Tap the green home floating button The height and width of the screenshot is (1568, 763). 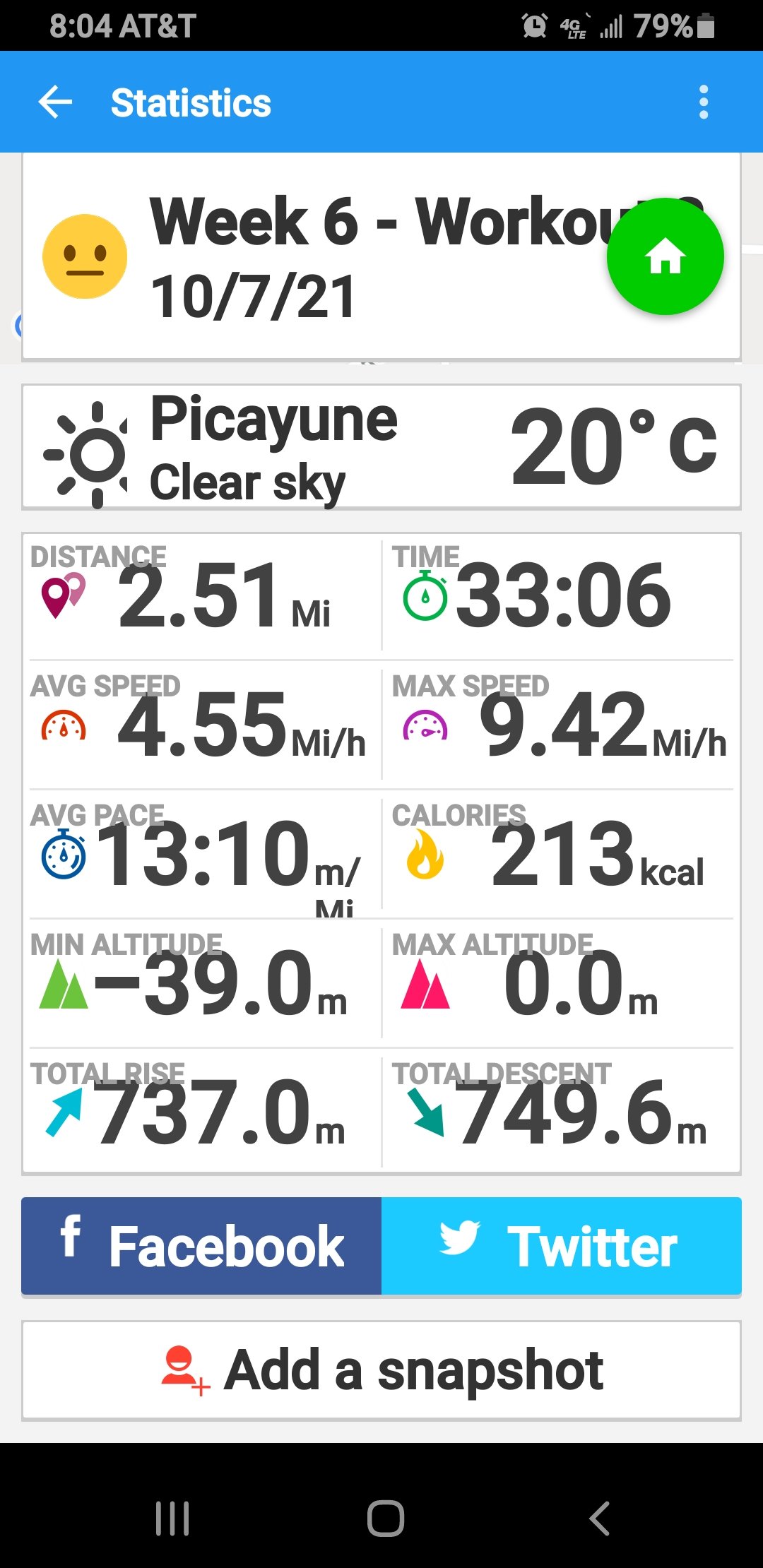point(665,256)
